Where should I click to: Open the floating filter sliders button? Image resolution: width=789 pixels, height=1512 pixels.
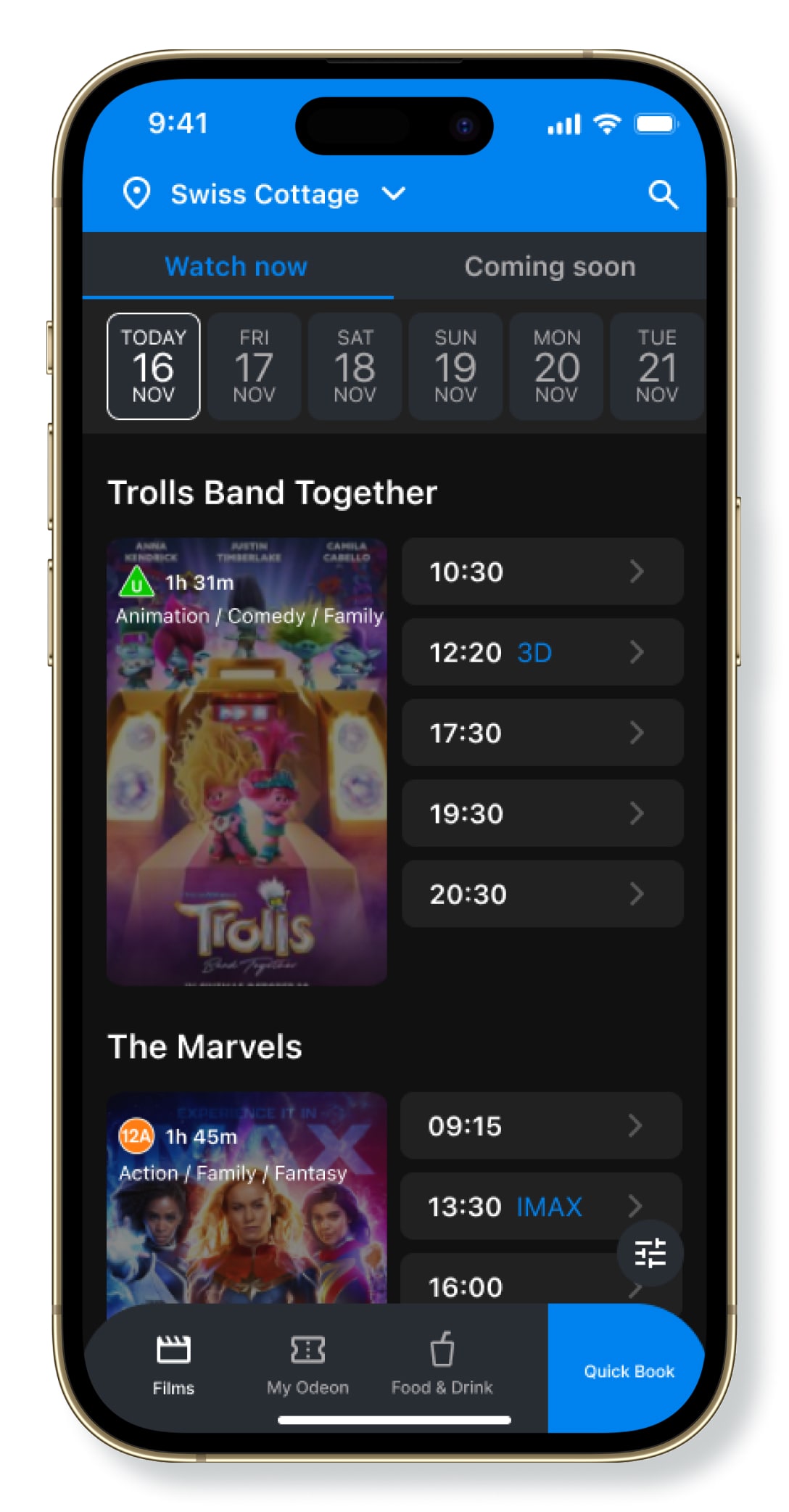650,1253
